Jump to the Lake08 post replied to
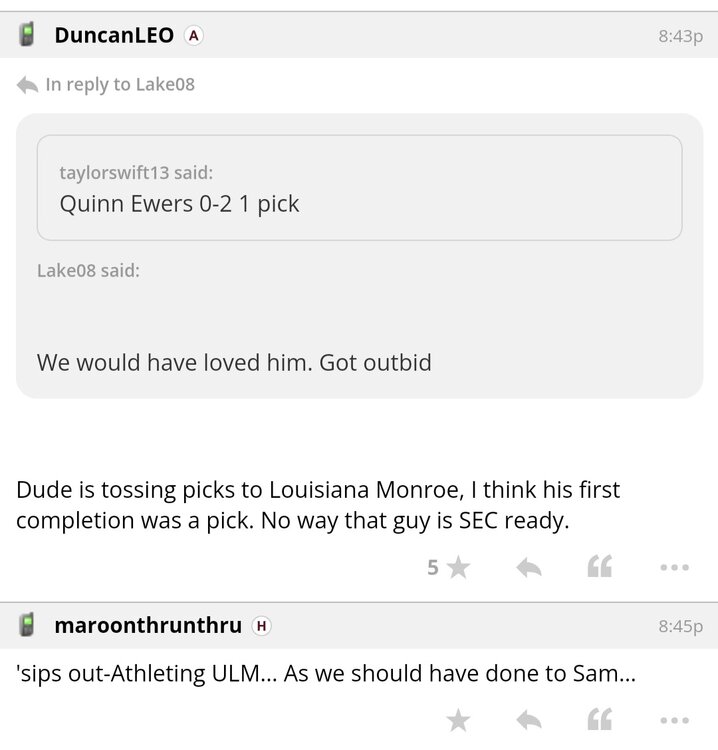 pos(119,85)
